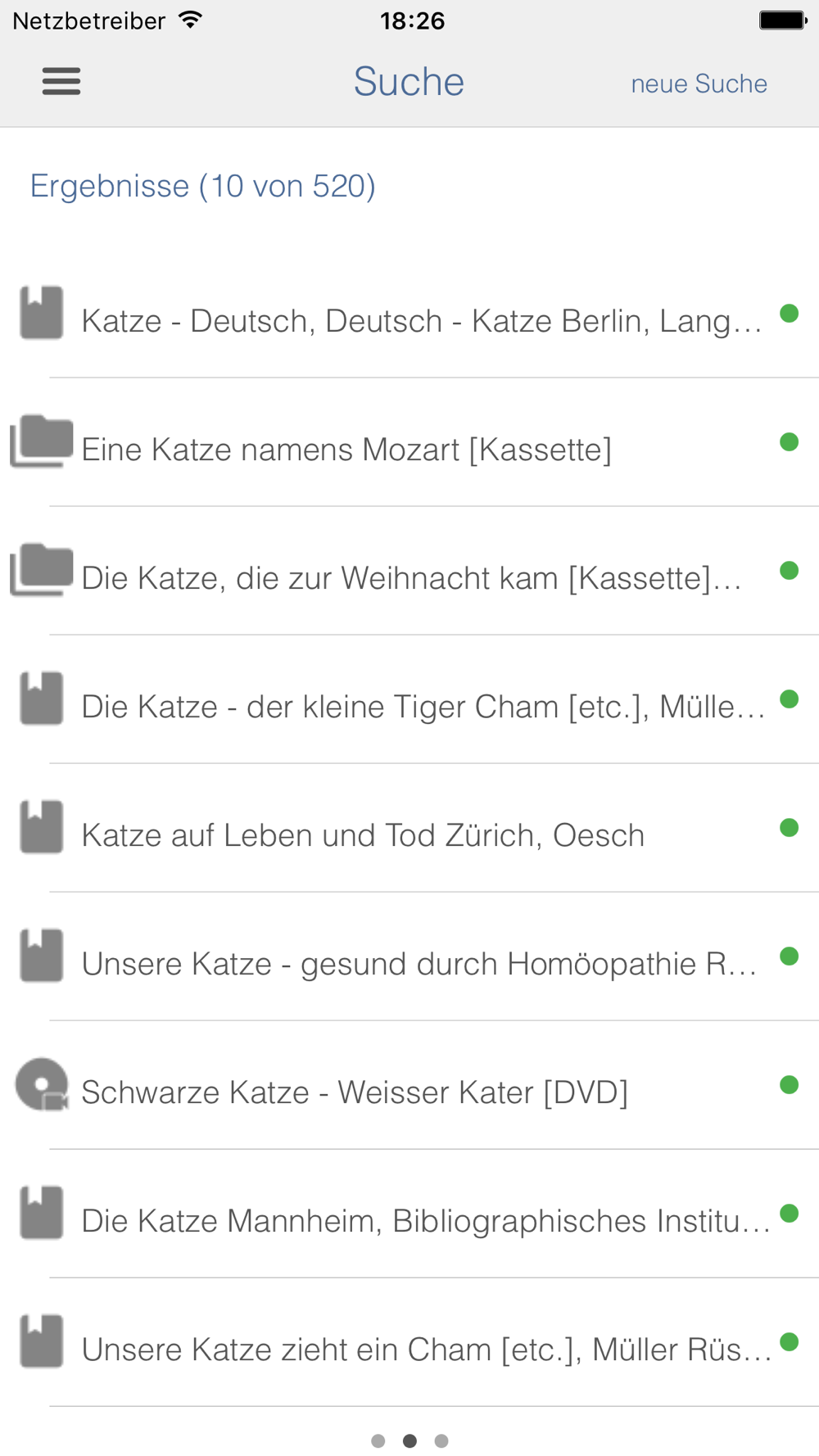Viewport: 819px width, 1456px height.
Task: Open Die Katze Mannheim, Bibliographisches Institut
Action: [x=409, y=1214]
